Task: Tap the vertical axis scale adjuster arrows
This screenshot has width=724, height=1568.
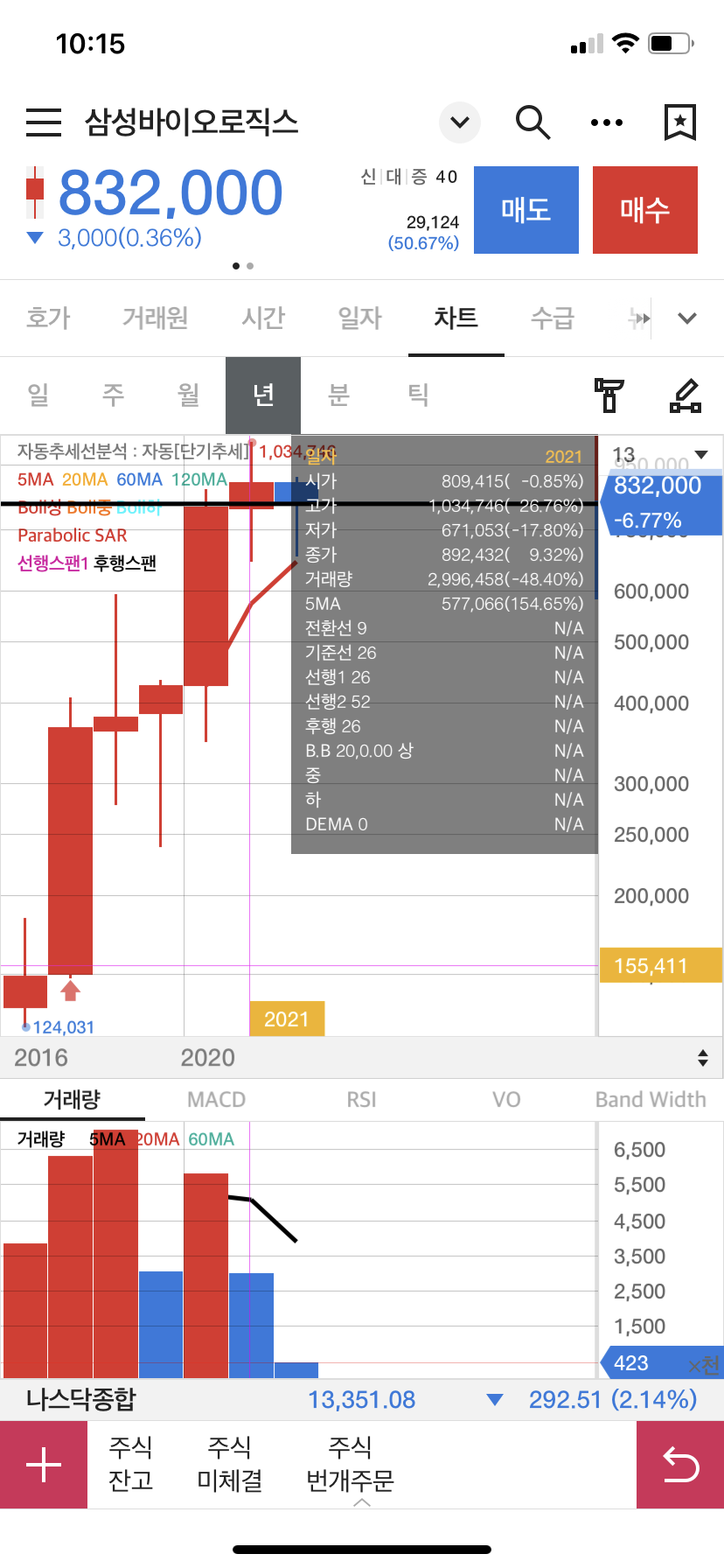Action: click(x=703, y=1057)
